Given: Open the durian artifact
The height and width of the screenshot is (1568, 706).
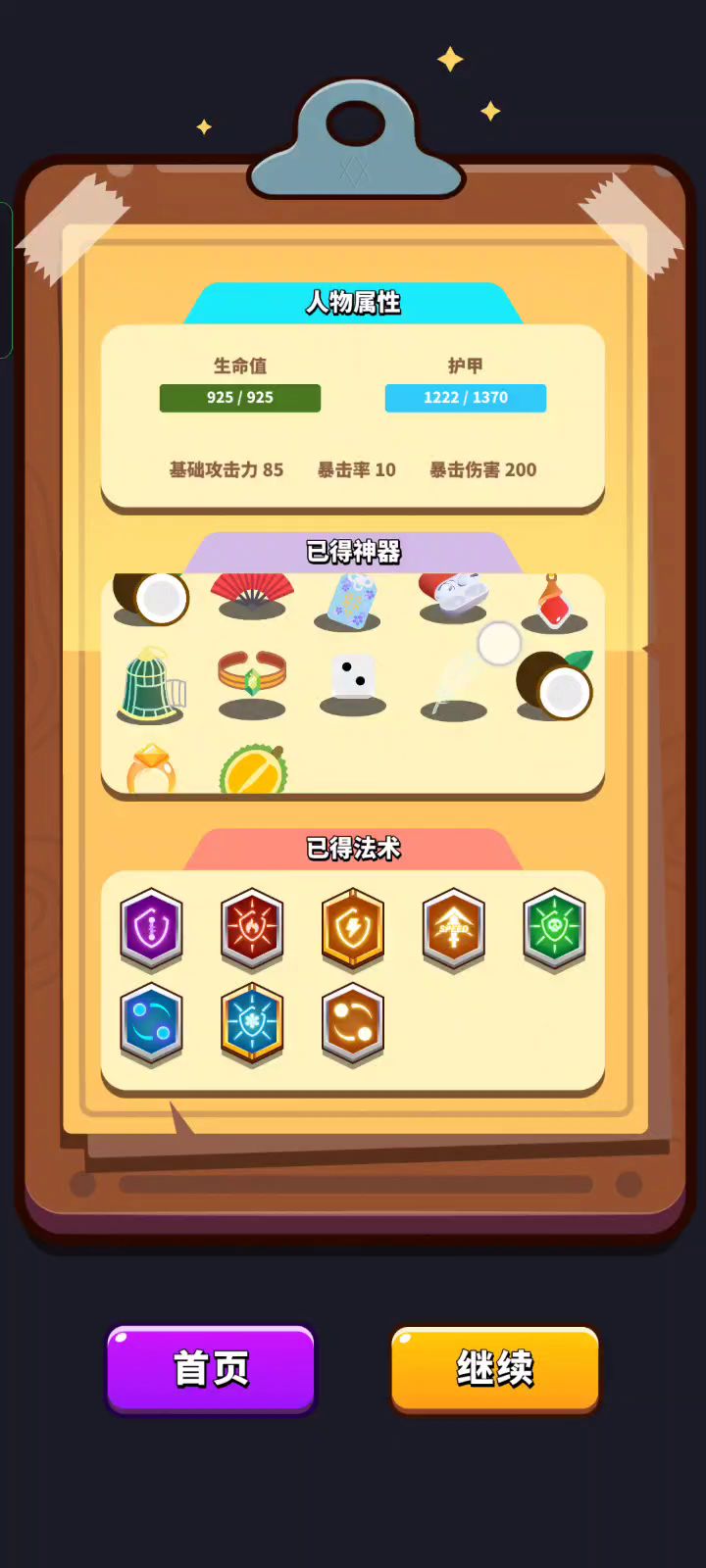Looking at the screenshot, I should [253, 770].
